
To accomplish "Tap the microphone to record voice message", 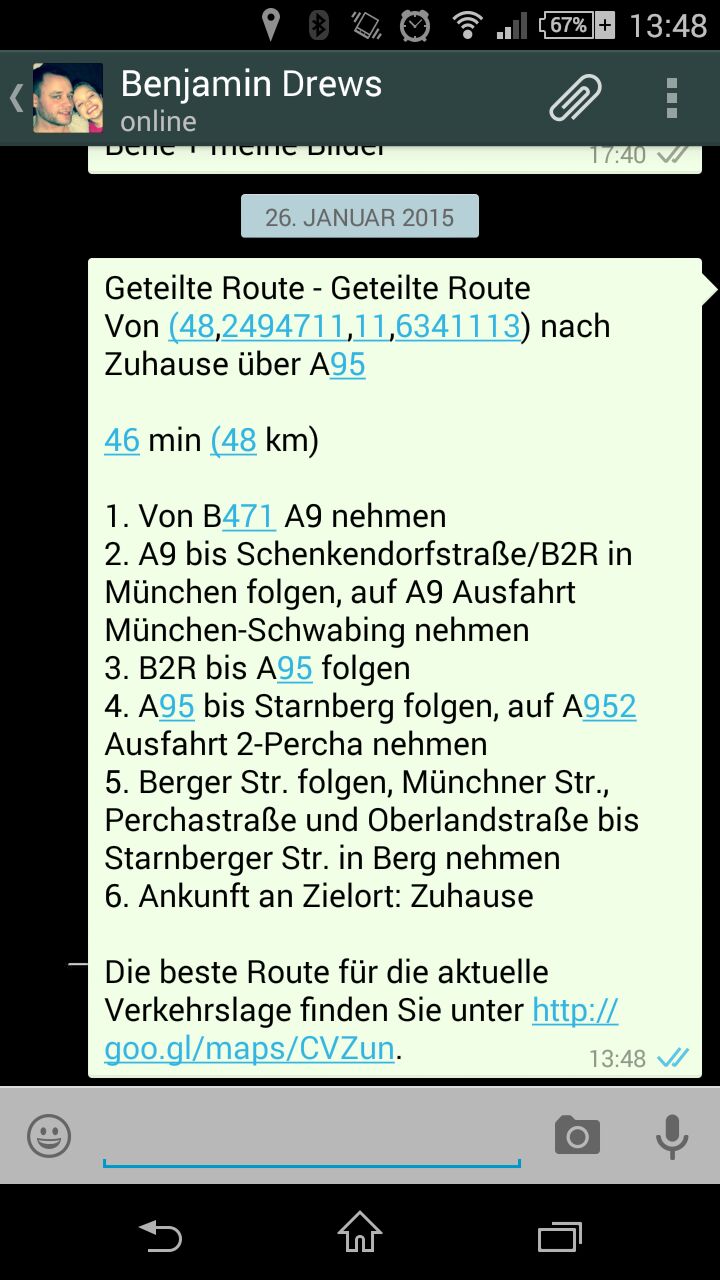I will (x=671, y=1136).
